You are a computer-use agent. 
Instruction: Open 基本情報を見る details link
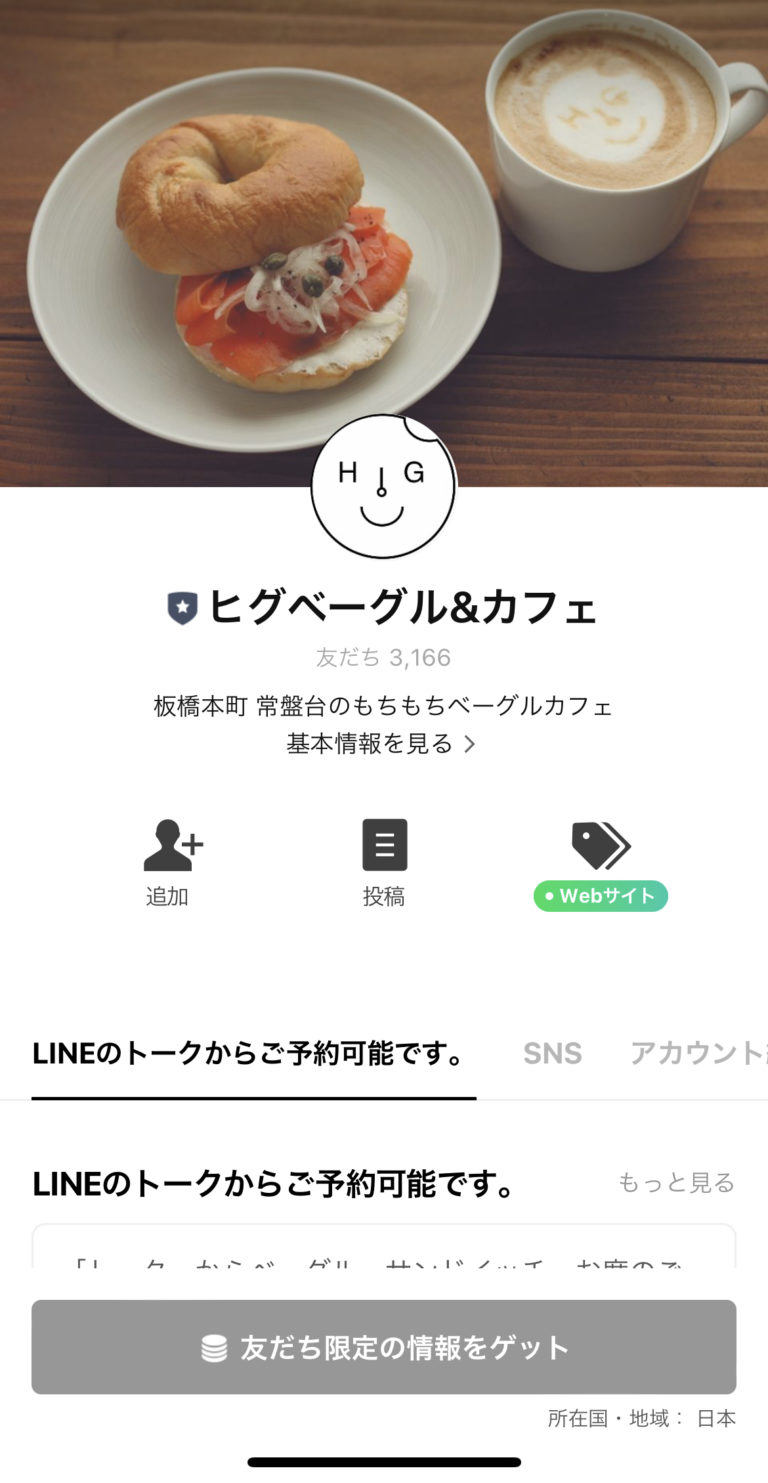(x=370, y=744)
